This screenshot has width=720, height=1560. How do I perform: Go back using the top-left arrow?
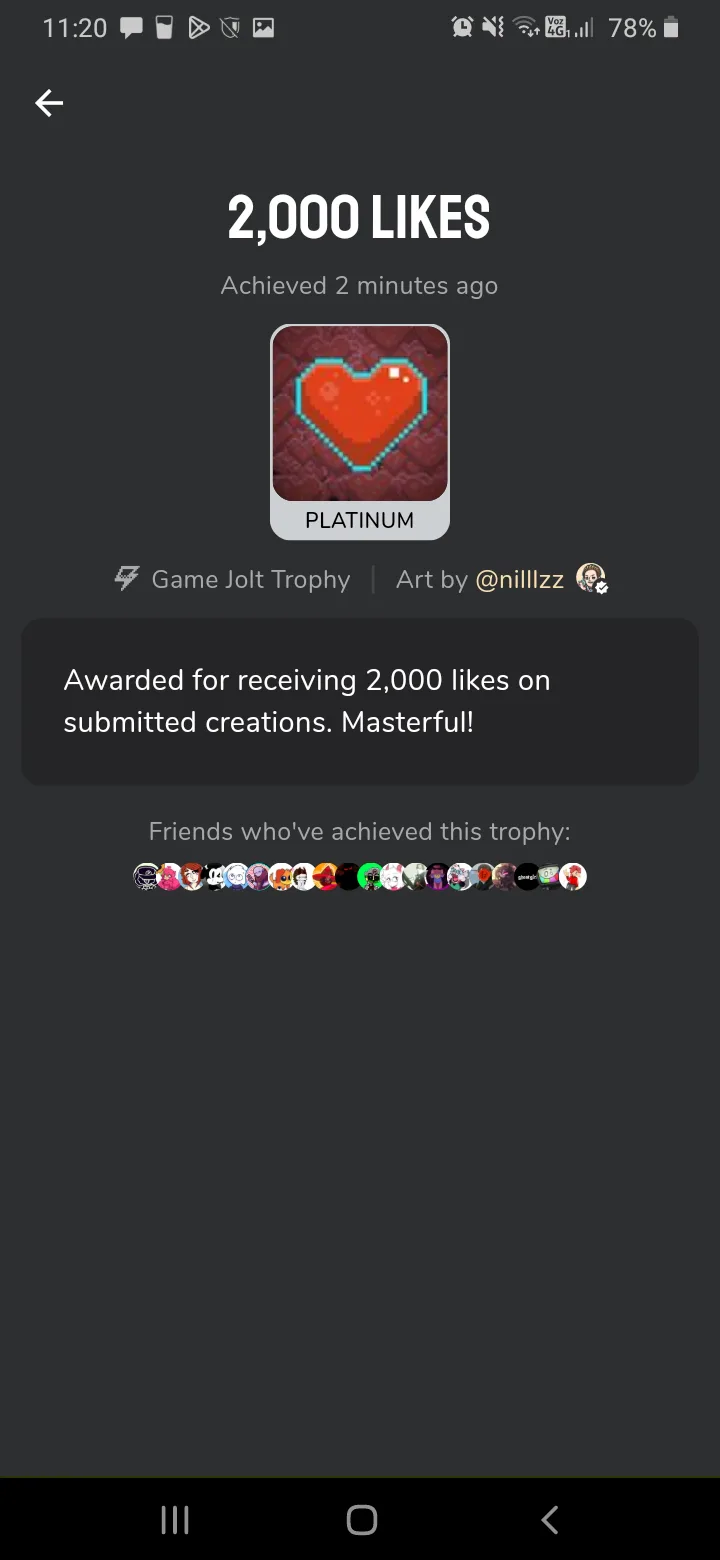pos(49,102)
